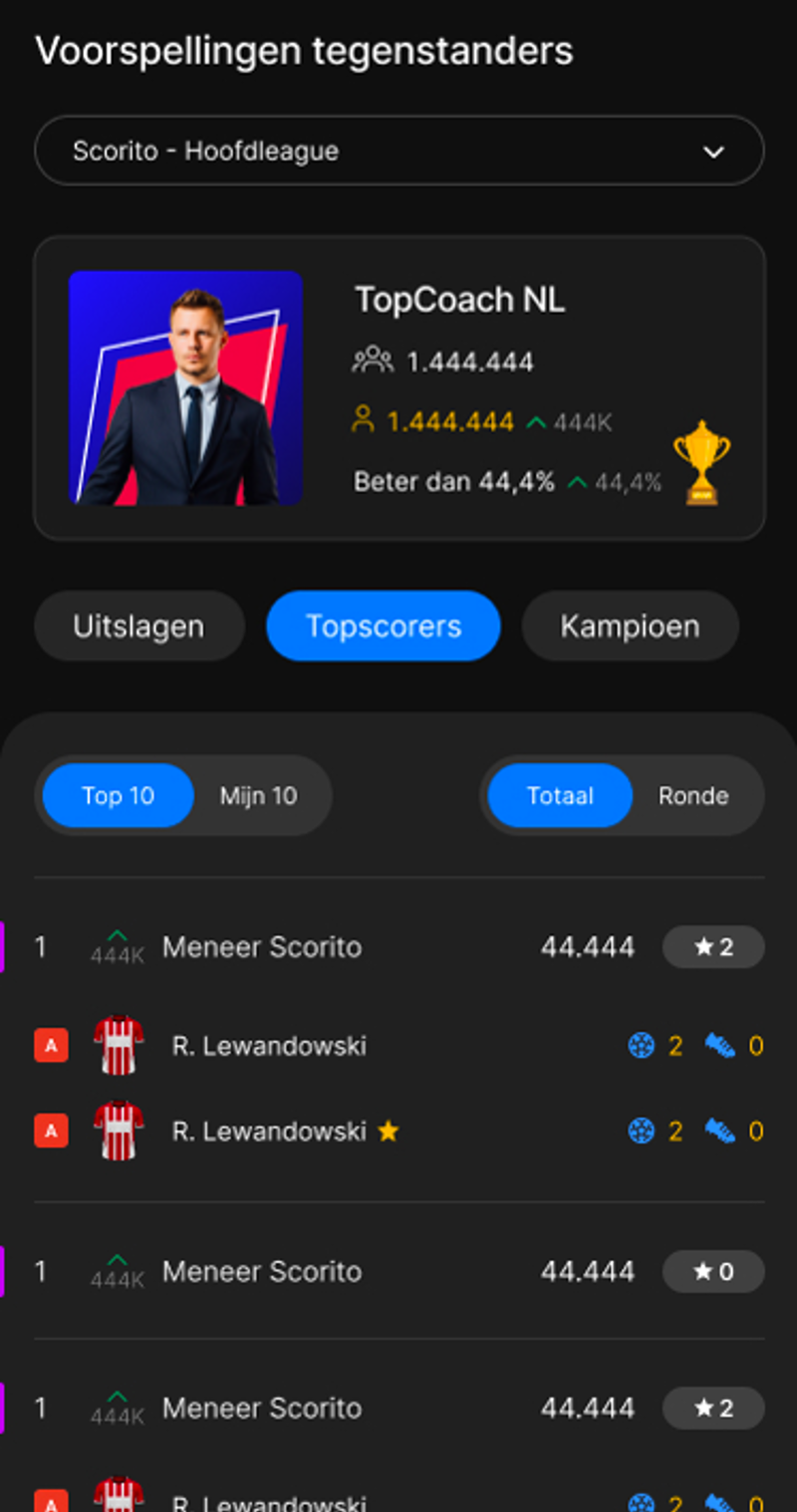The width and height of the screenshot is (797, 1512).
Task: Keep Totaal selected in the score toggle
Action: click(559, 795)
